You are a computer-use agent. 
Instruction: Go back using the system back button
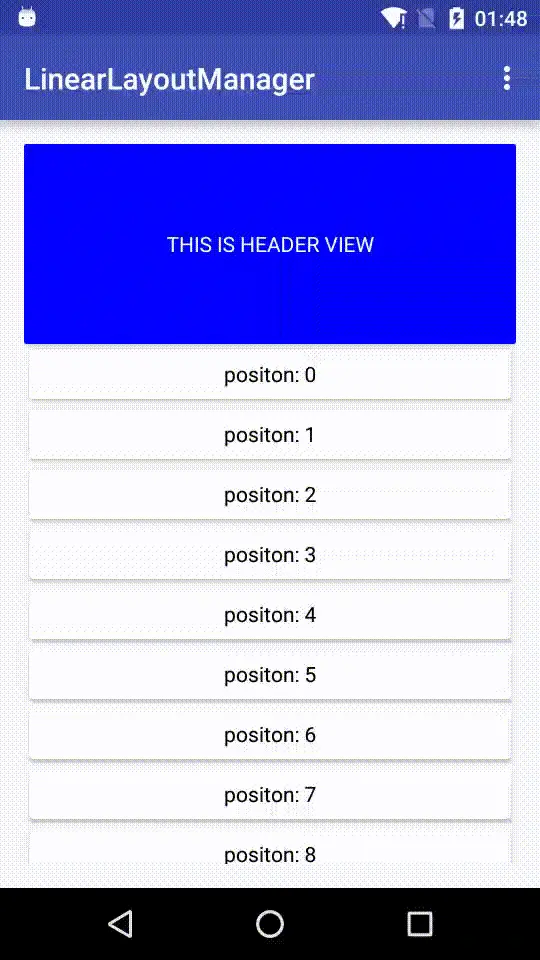point(121,923)
